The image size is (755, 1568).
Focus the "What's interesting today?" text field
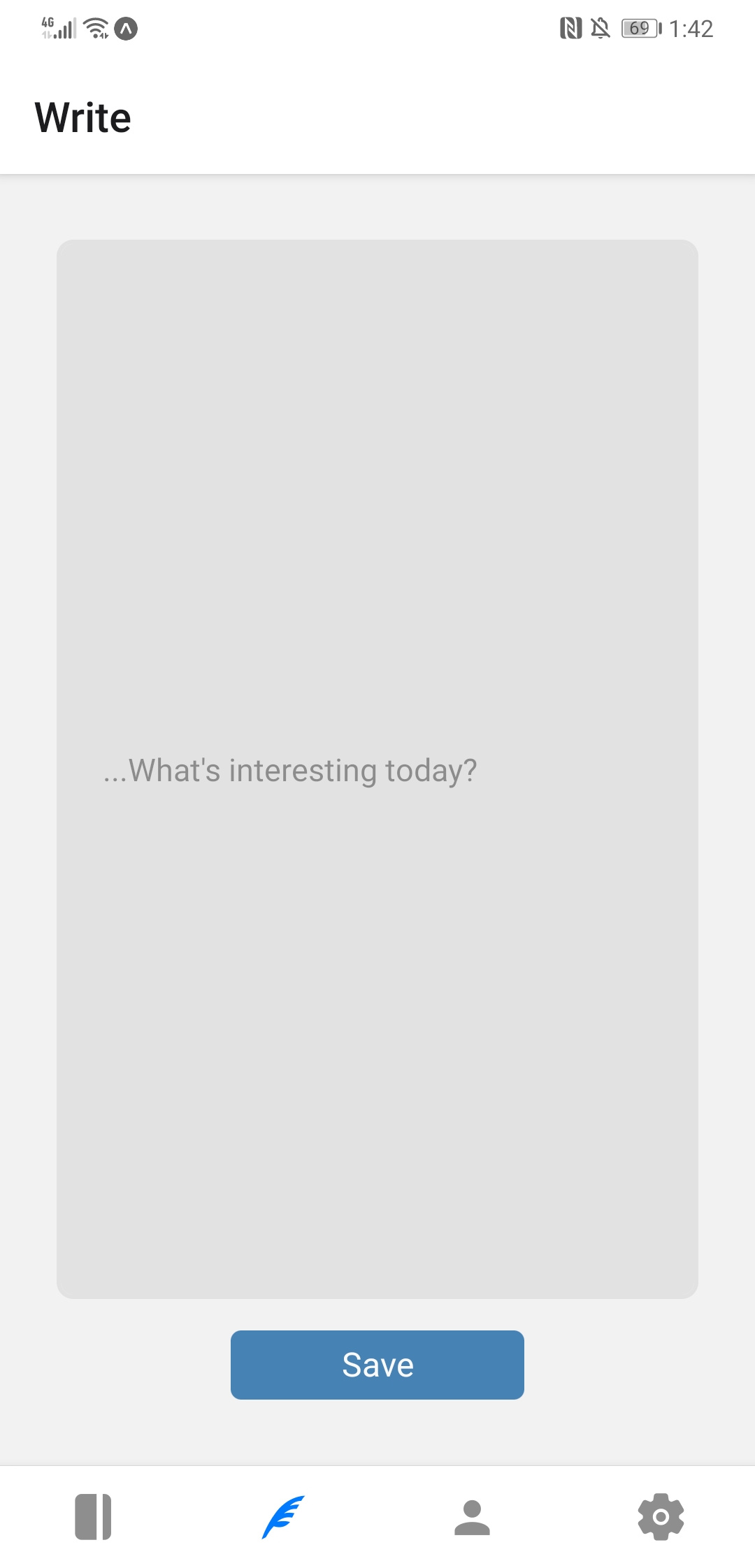[x=377, y=769]
